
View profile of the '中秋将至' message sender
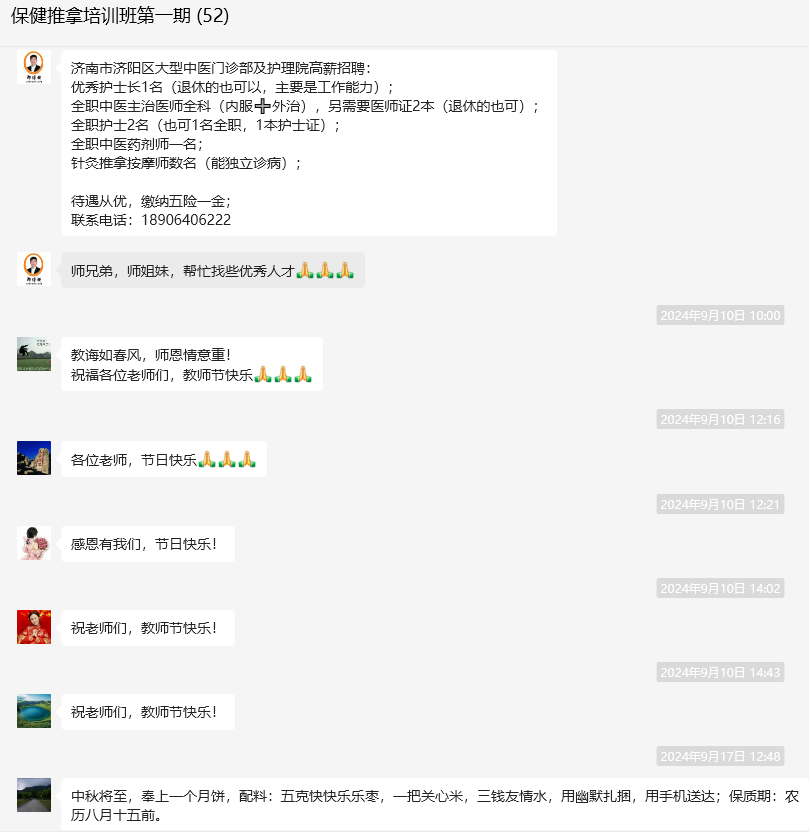[x=34, y=795]
